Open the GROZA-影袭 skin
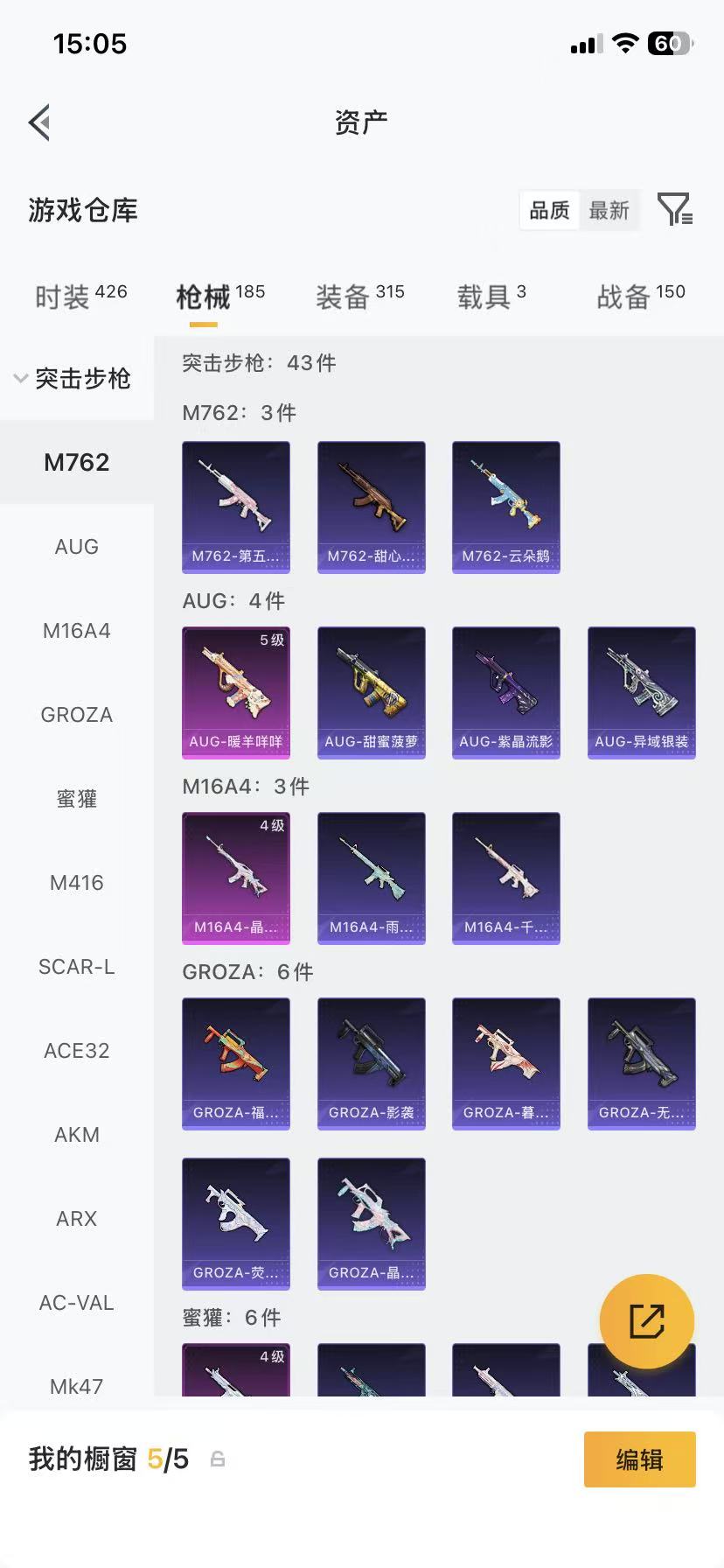The height and width of the screenshot is (1568, 724). (x=371, y=1063)
